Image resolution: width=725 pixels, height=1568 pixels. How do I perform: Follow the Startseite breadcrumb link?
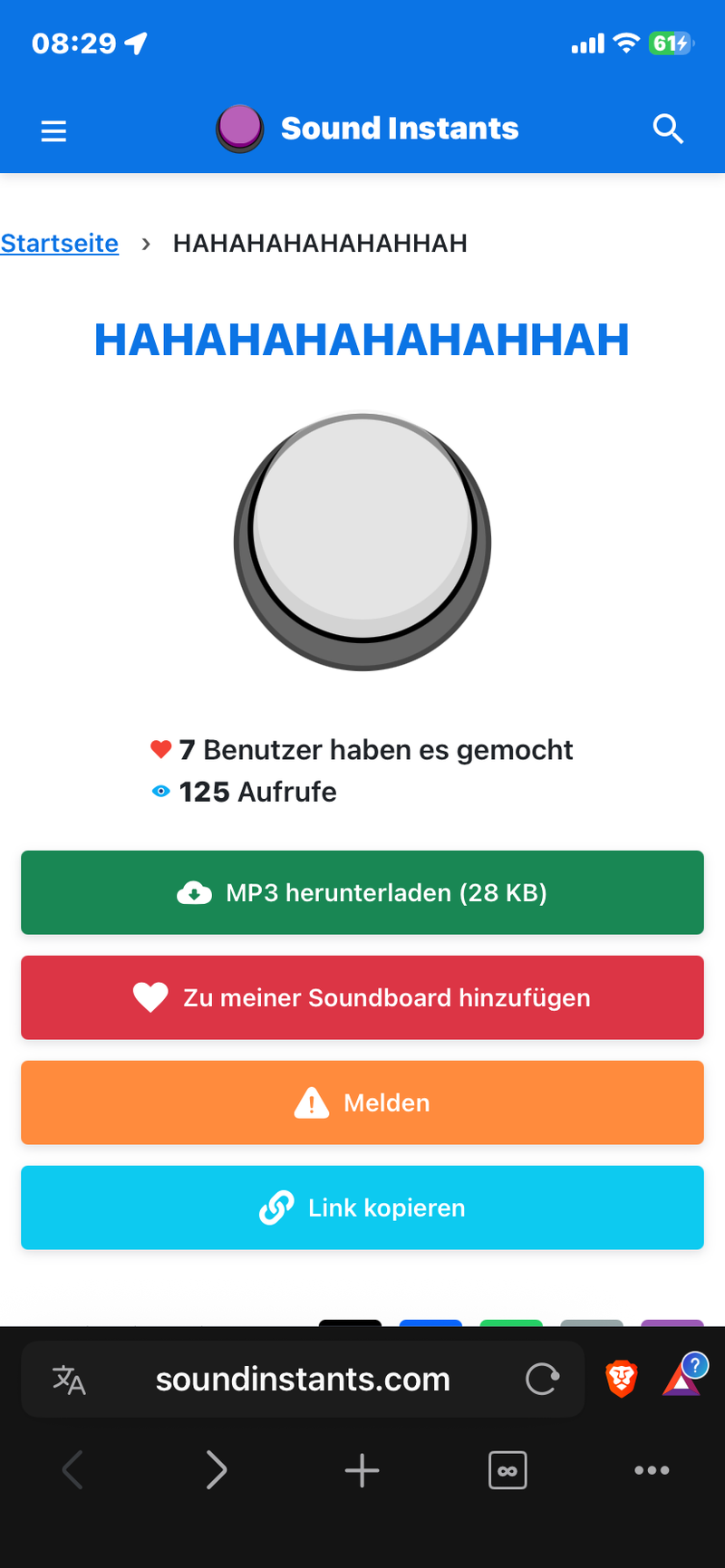(x=60, y=243)
